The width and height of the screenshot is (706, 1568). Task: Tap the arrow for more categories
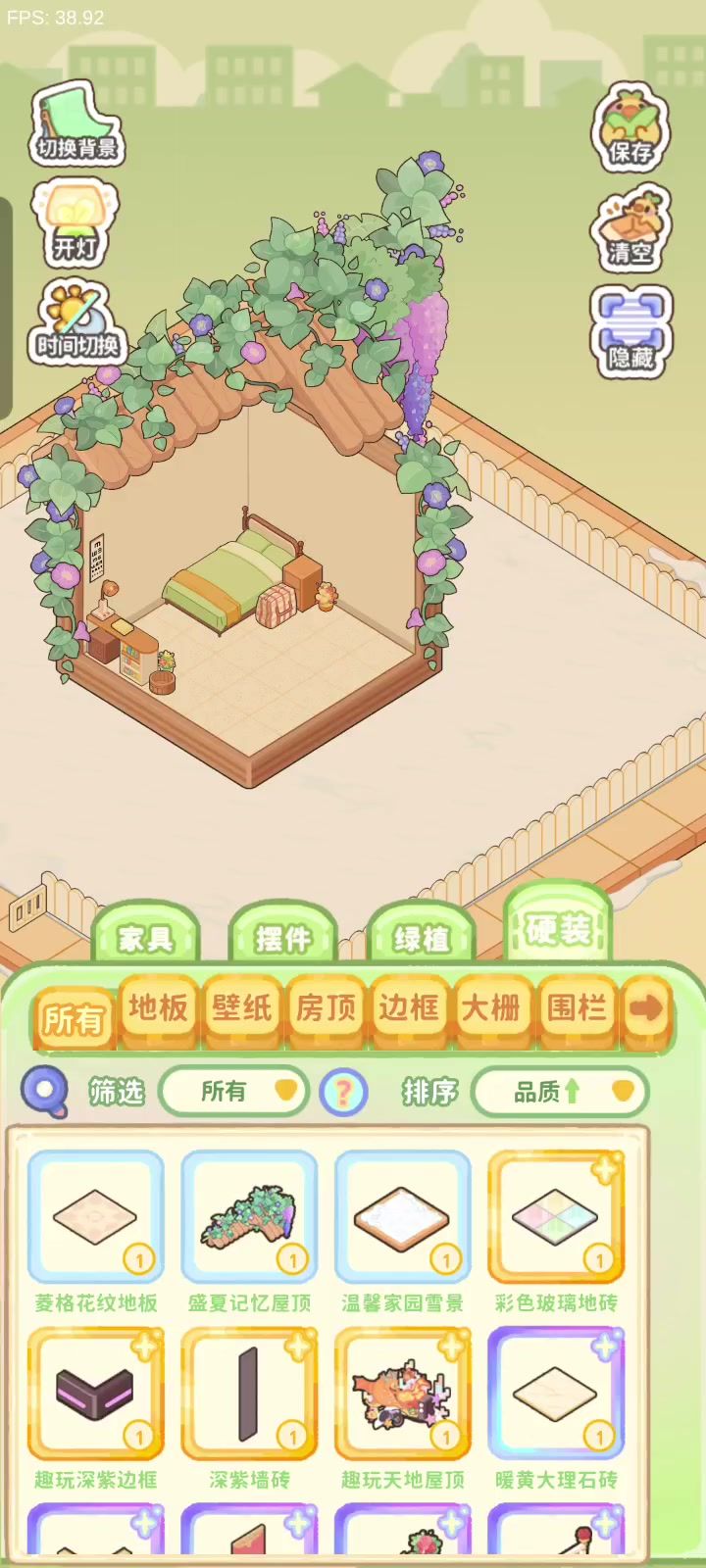[646, 1009]
